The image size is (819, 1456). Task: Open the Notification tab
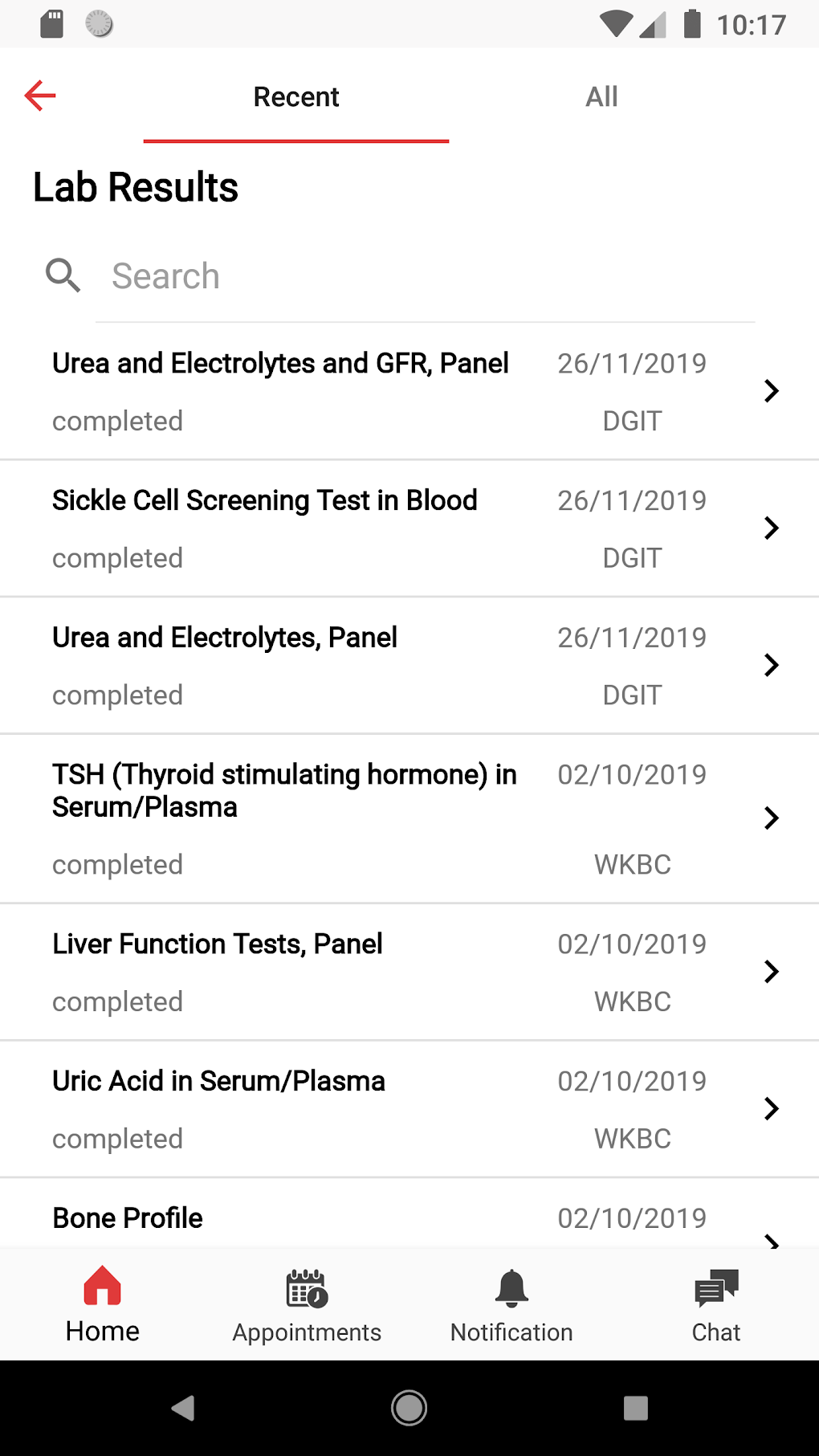click(511, 1305)
